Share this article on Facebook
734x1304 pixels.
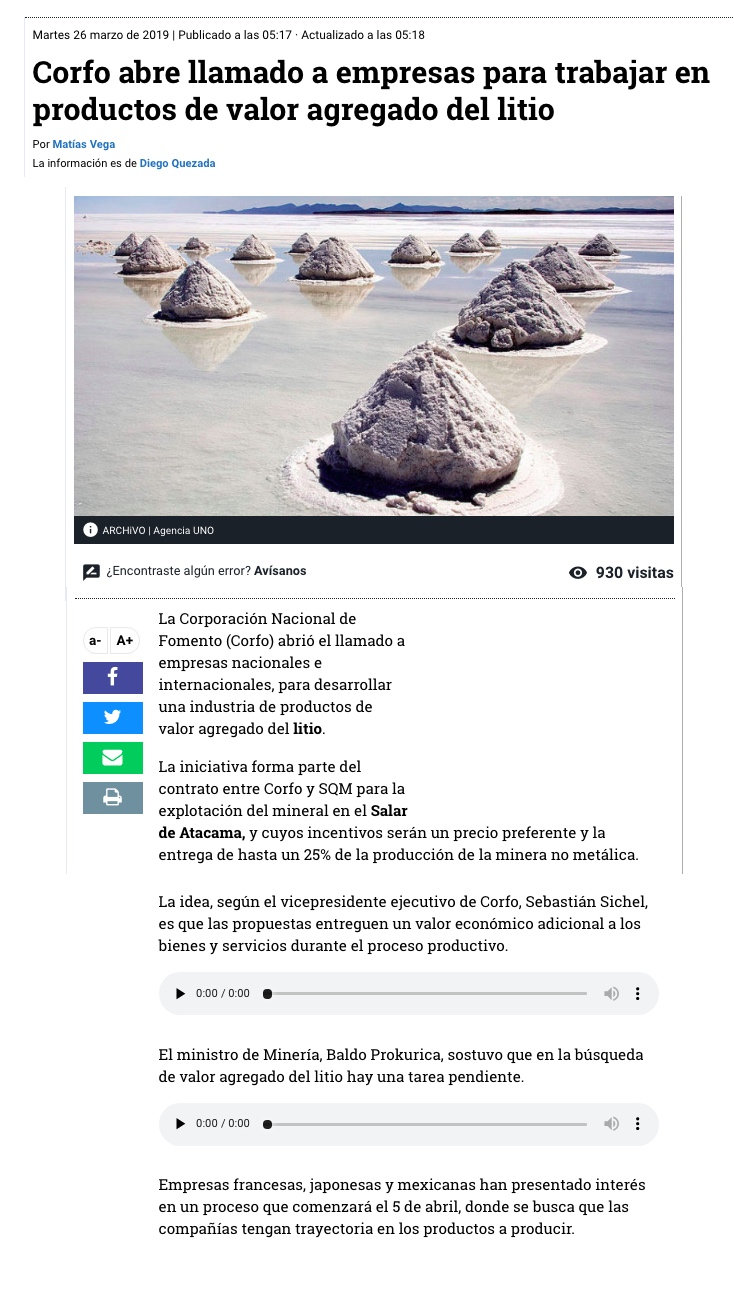point(112,678)
